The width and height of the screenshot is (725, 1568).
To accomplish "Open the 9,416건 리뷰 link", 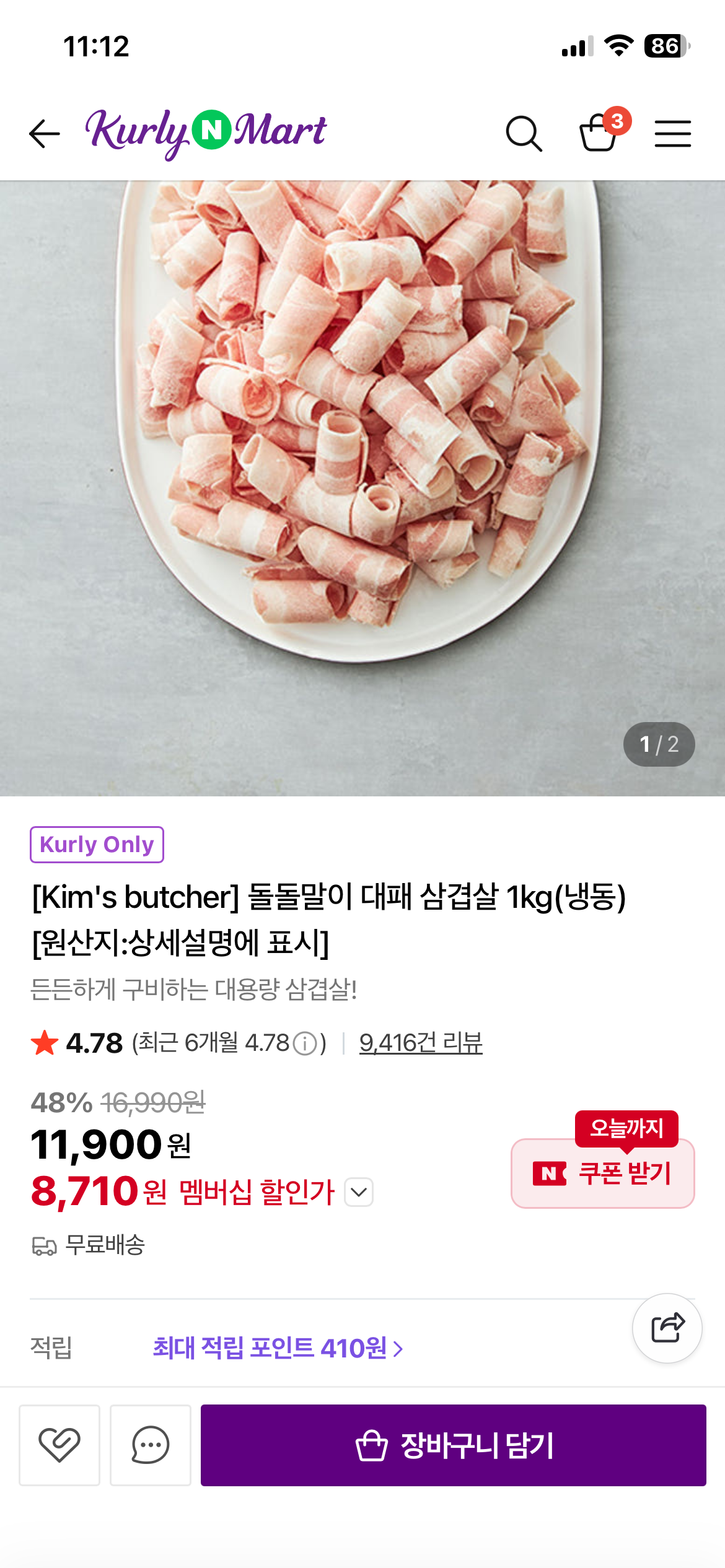I will tap(421, 1043).
